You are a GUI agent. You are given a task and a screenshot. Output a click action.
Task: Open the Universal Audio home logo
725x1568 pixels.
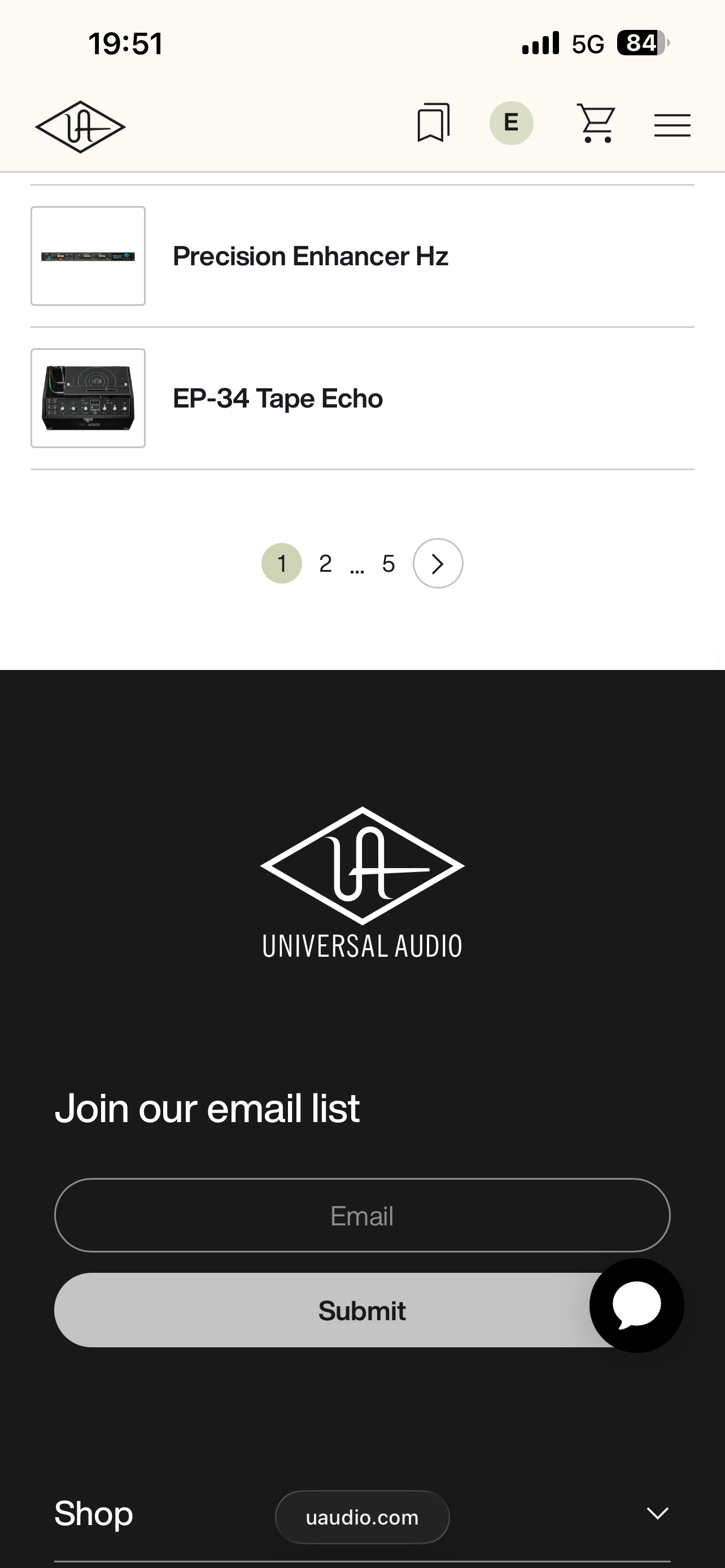[80, 126]
